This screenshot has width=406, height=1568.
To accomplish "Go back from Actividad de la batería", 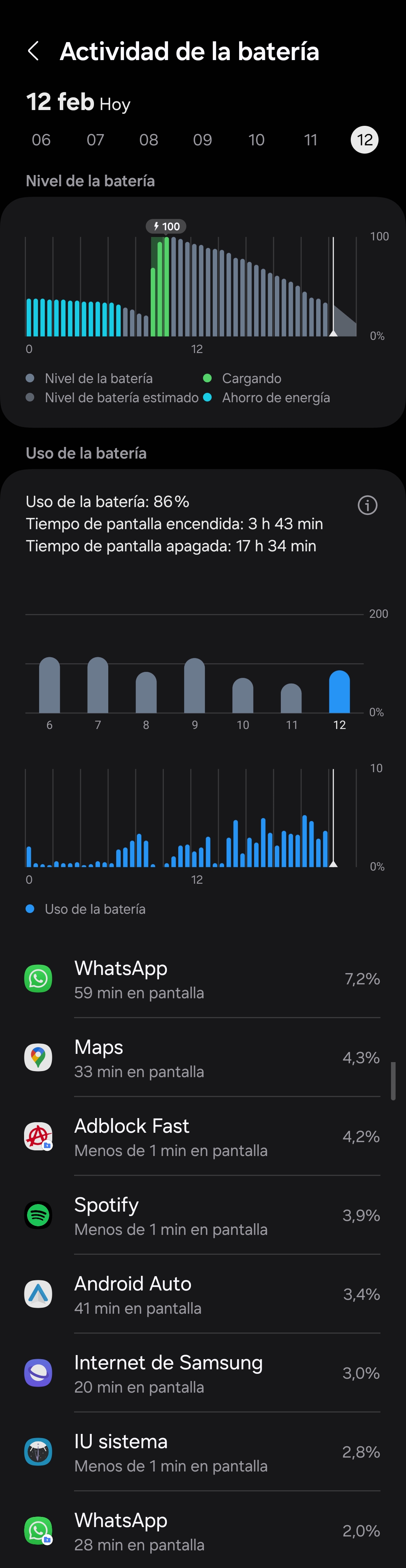I will (x=33, y=52).
